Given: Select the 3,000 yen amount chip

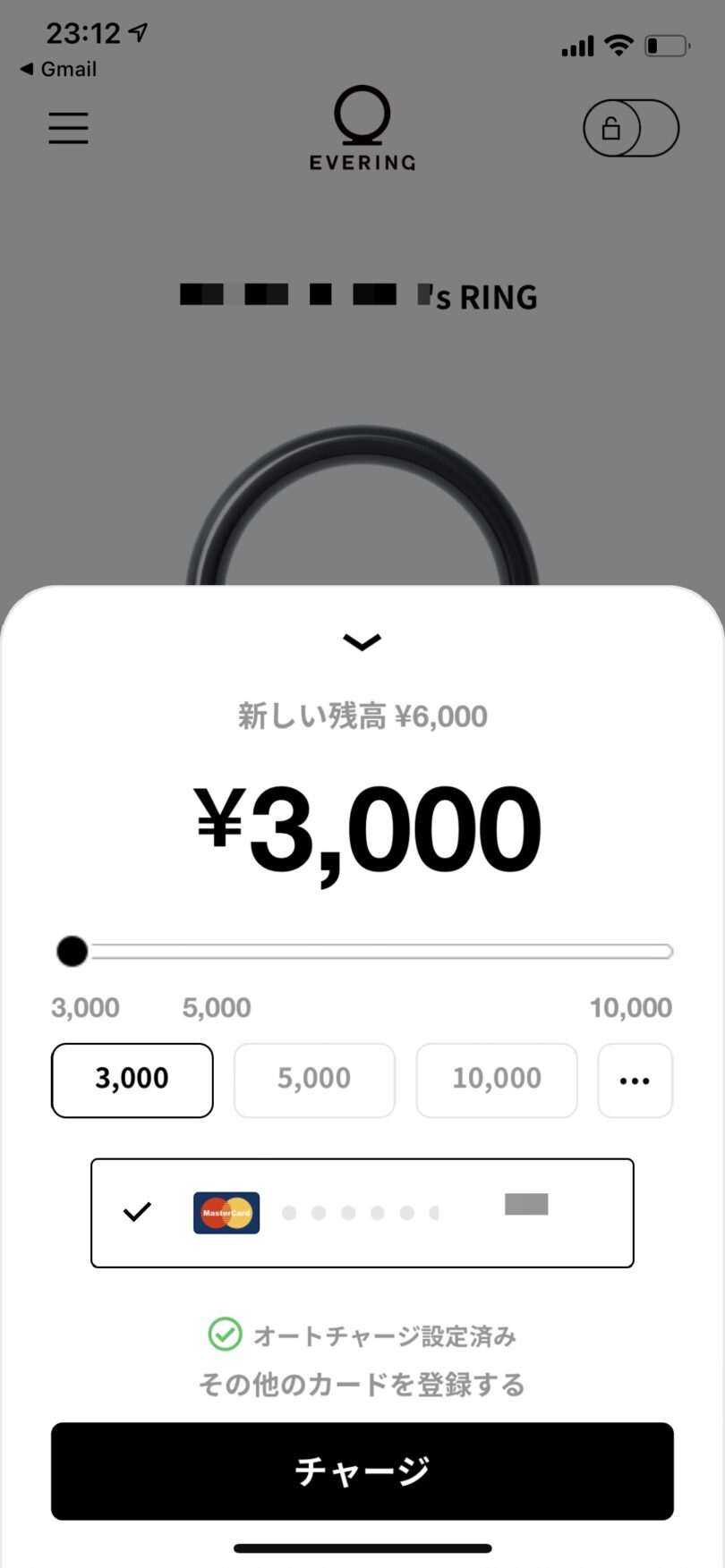Looking at the screenshot, I should click(132, 1080).
